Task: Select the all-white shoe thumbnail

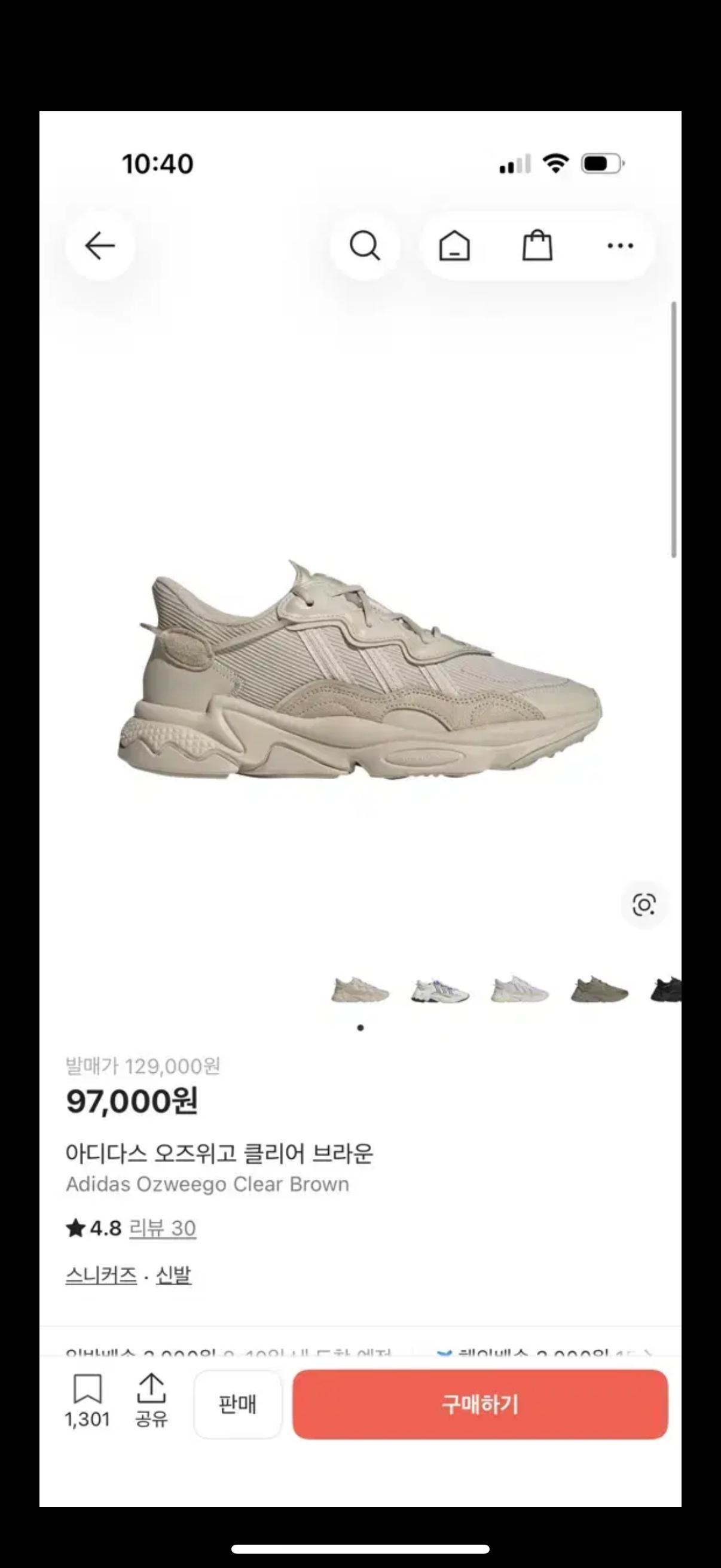Action: coord(520,990)
